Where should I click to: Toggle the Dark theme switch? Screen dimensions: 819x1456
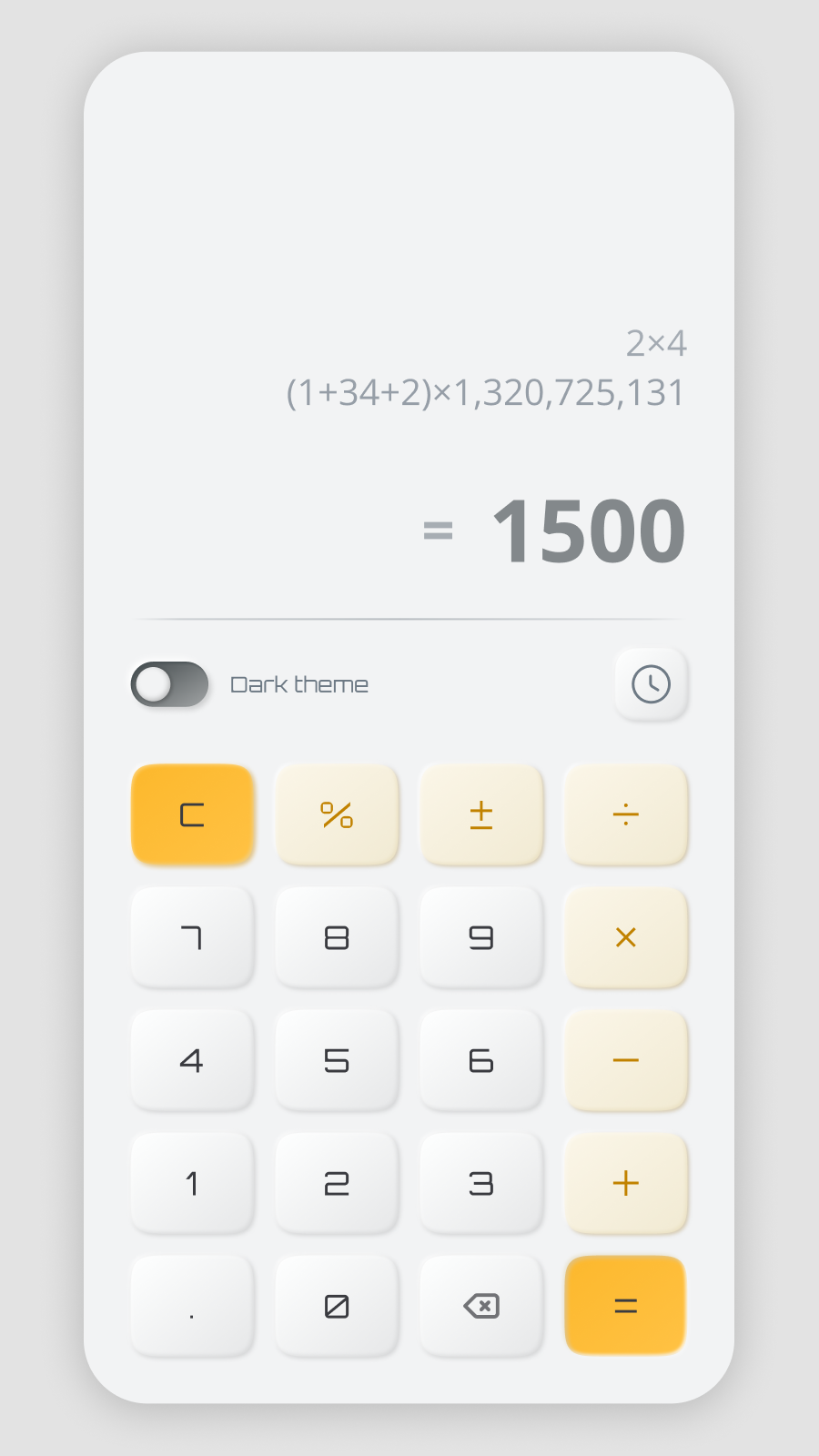[x=169, y=684]
